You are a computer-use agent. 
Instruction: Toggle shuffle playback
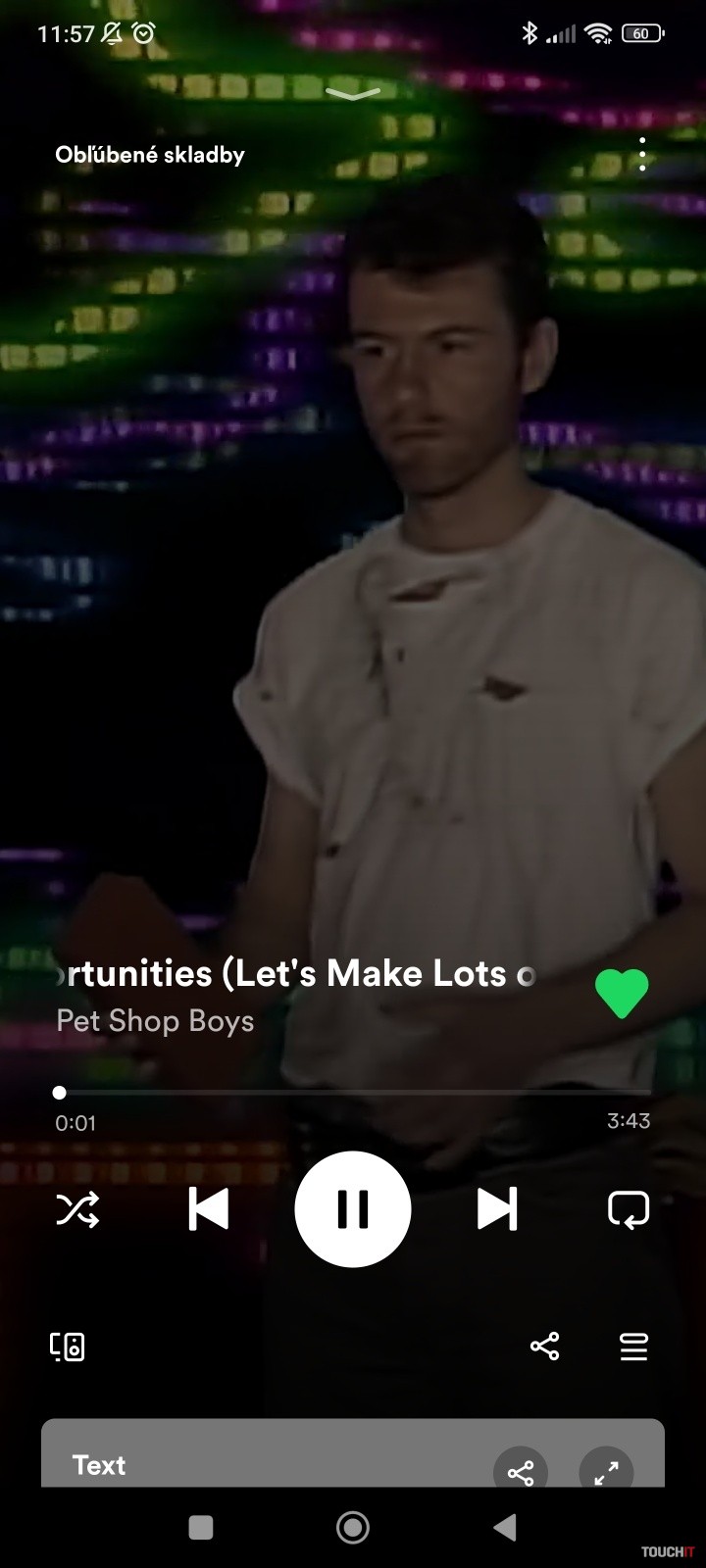tap(77, 1210)
